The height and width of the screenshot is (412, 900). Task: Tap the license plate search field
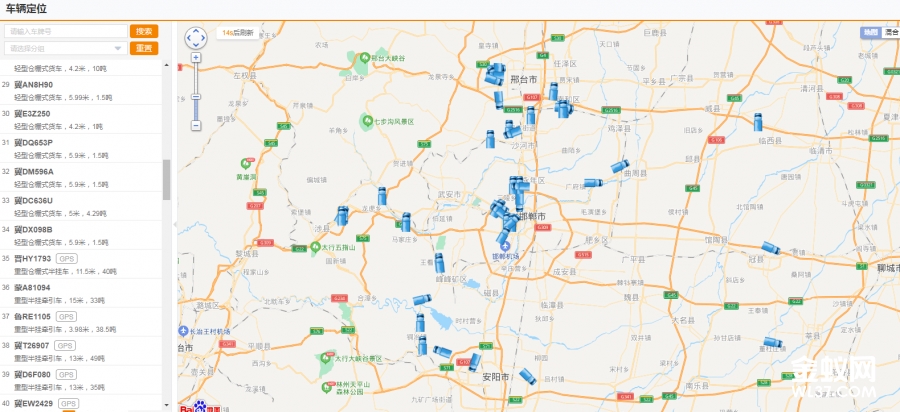[x=66, y=32]
